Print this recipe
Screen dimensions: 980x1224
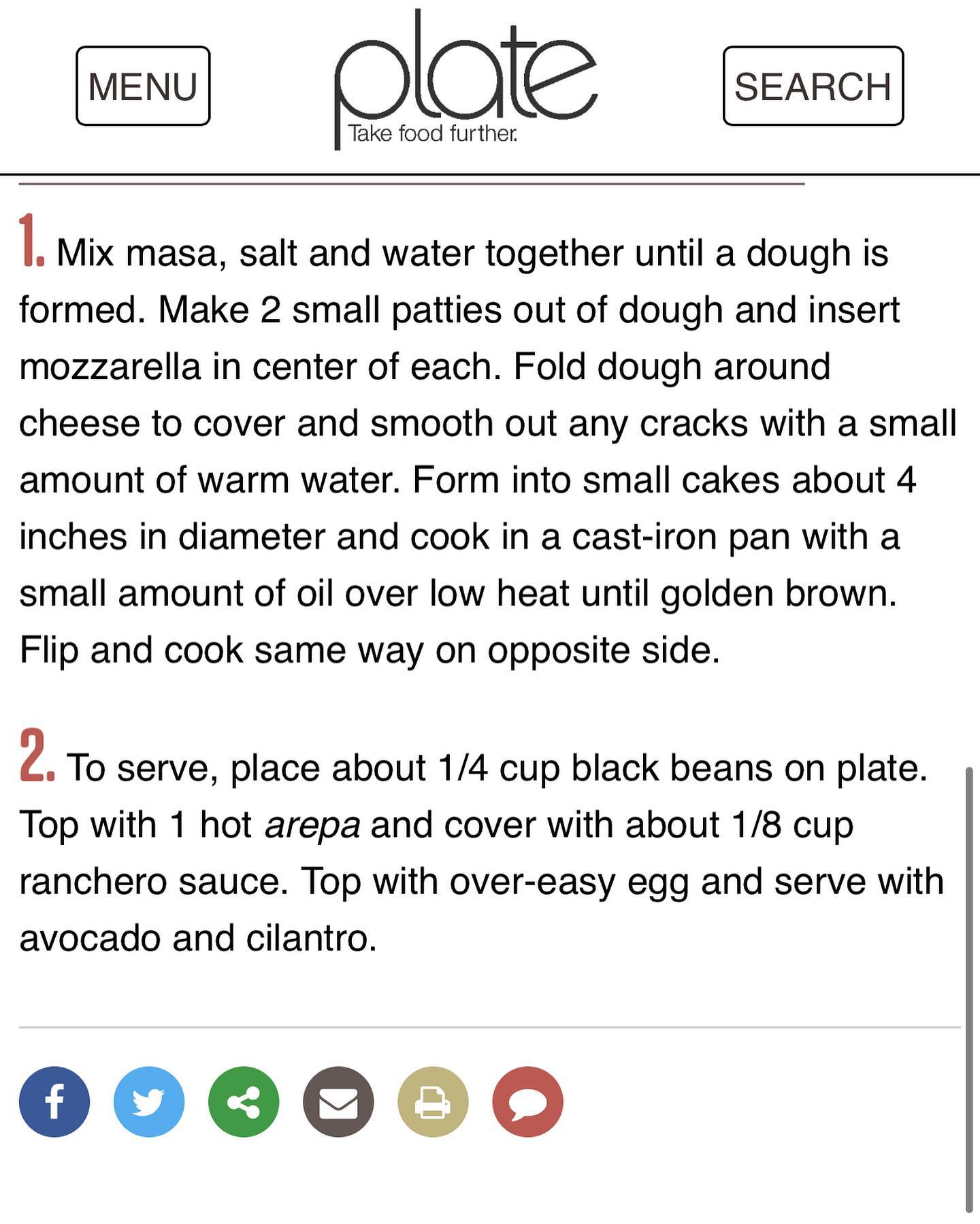[433, 1102]
